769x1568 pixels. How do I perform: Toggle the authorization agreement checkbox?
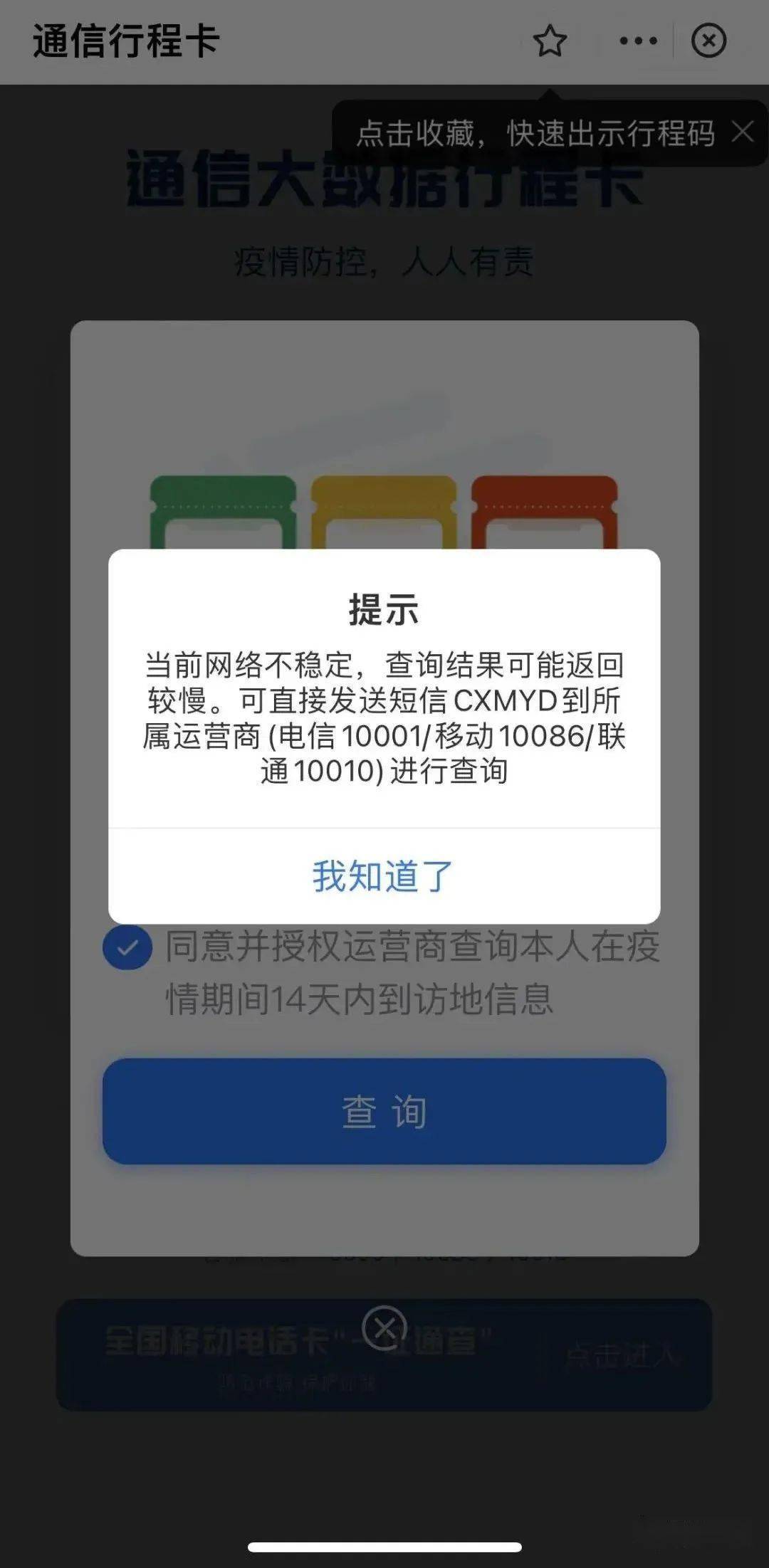[x=127, y=948]
